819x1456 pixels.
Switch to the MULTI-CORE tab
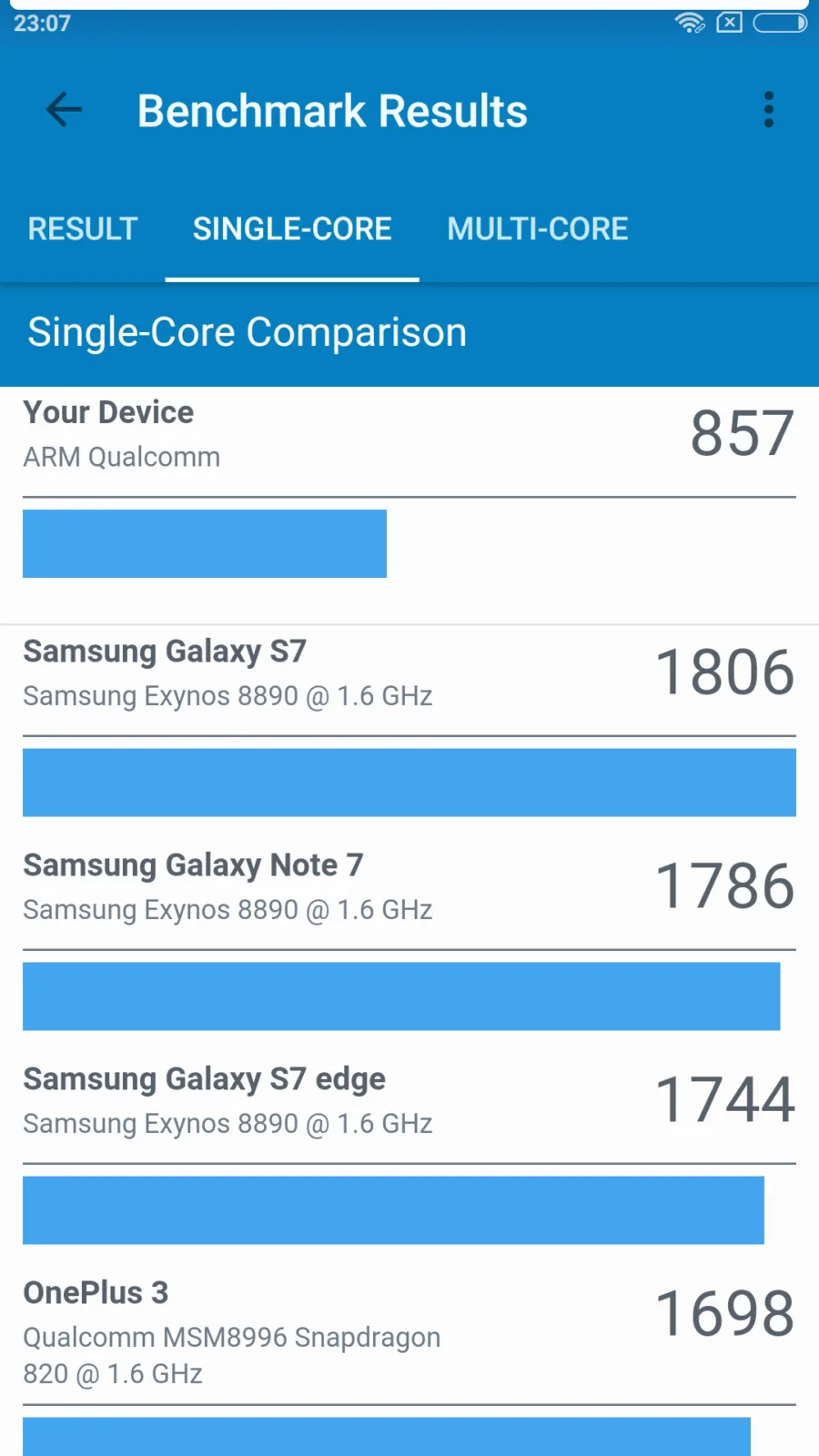(538, 228)
